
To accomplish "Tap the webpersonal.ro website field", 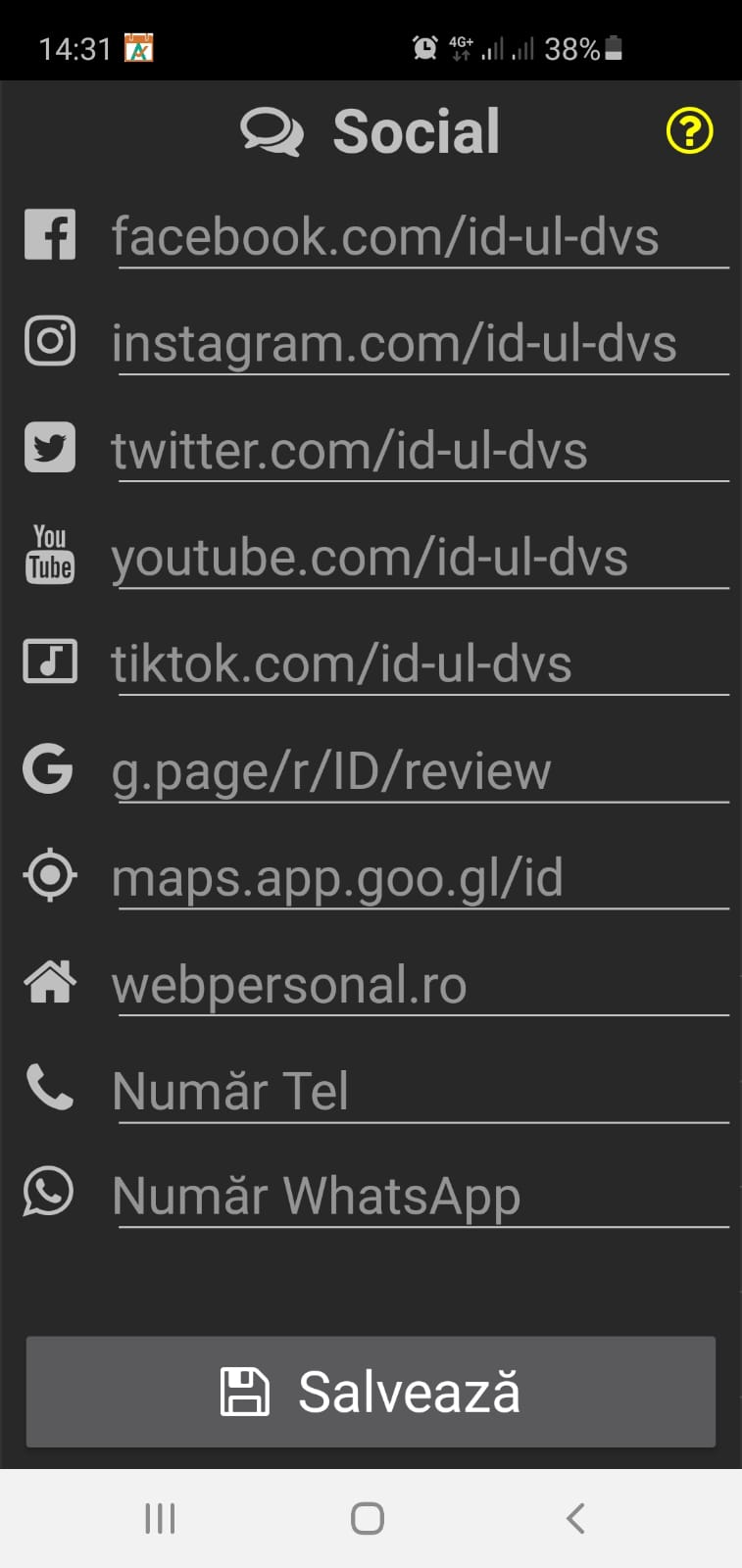I will [x=421, y=985].
